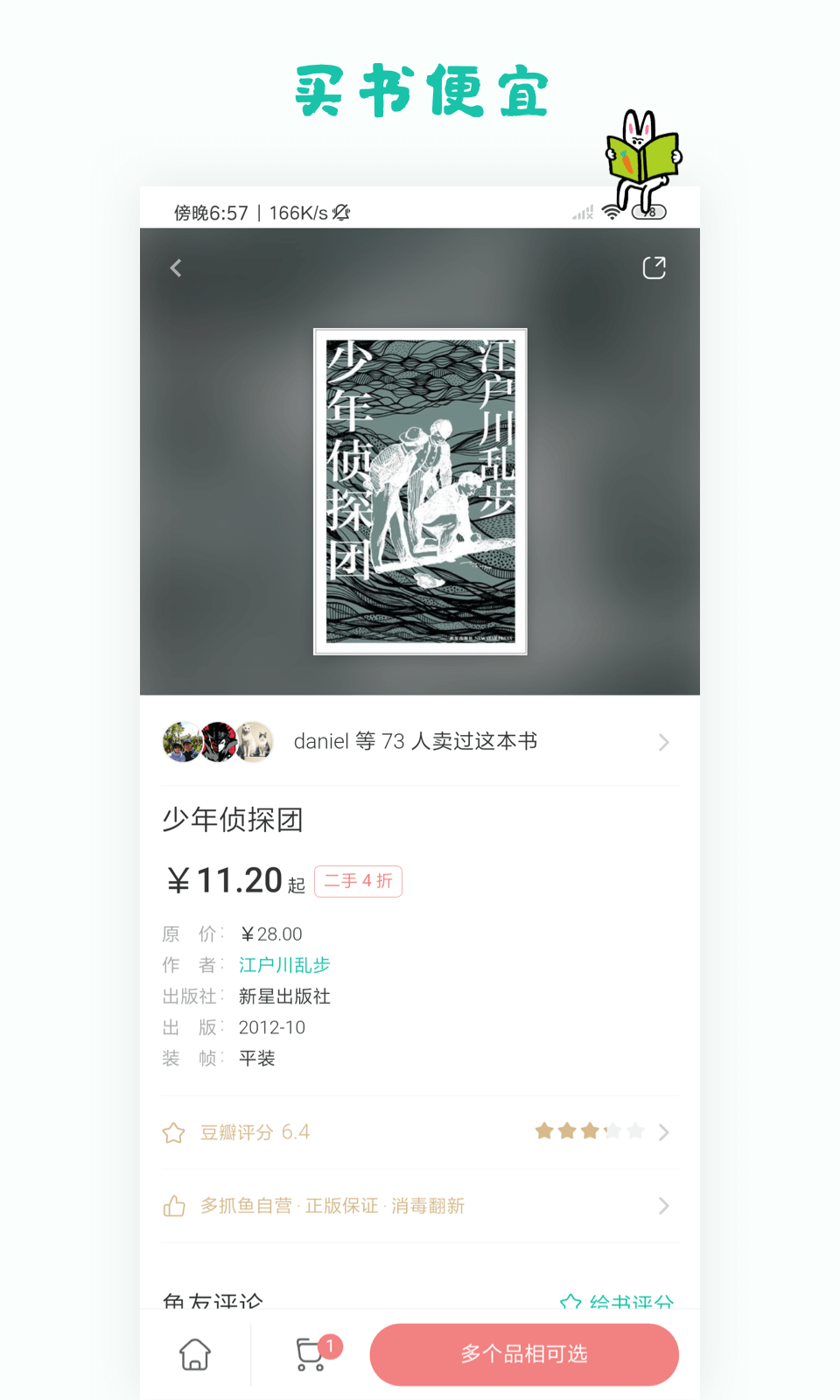Image resolution: width=840 pixels, height=1400 pixels.
Task: Tap the home icon in bottom bar
Action: (x=193, y=1354)
